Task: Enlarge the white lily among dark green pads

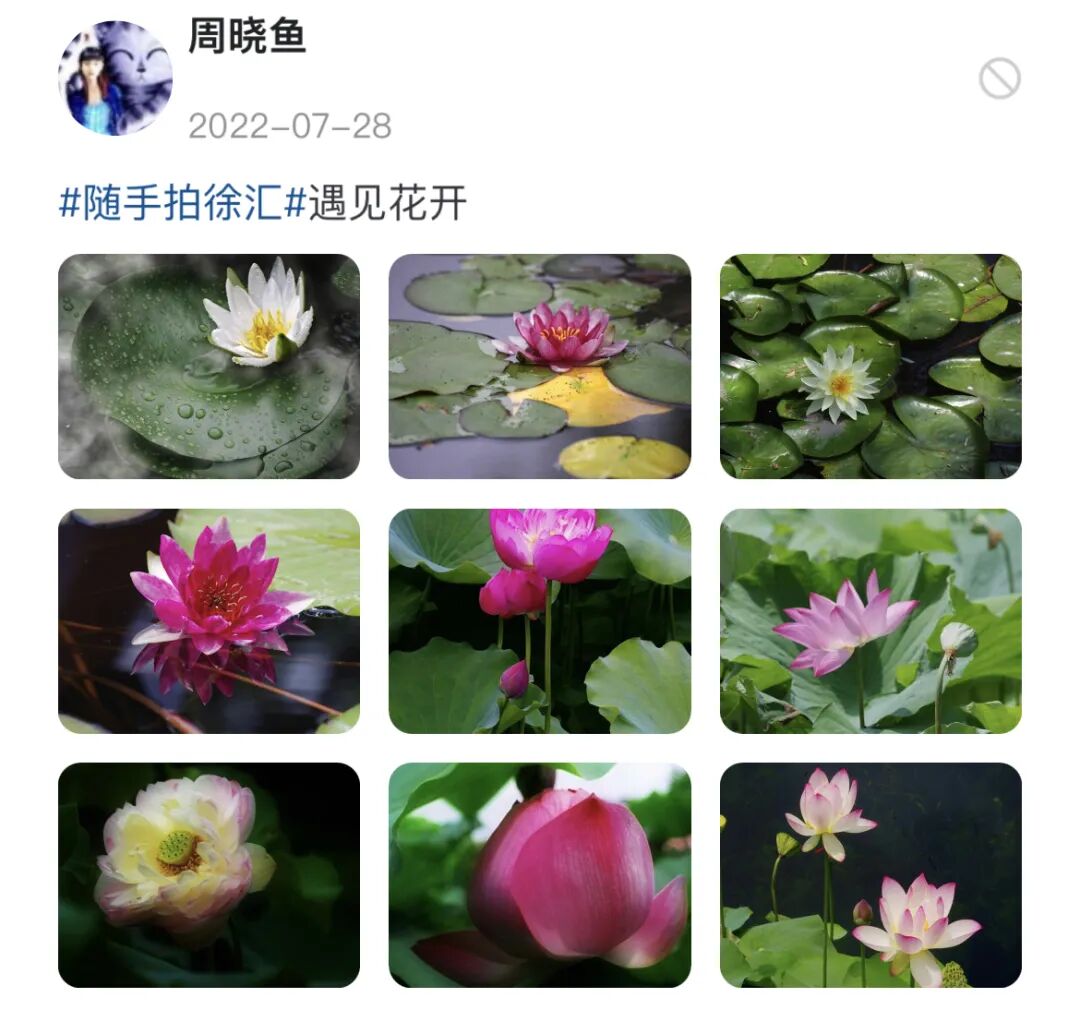Action: [x=870, y=366]
